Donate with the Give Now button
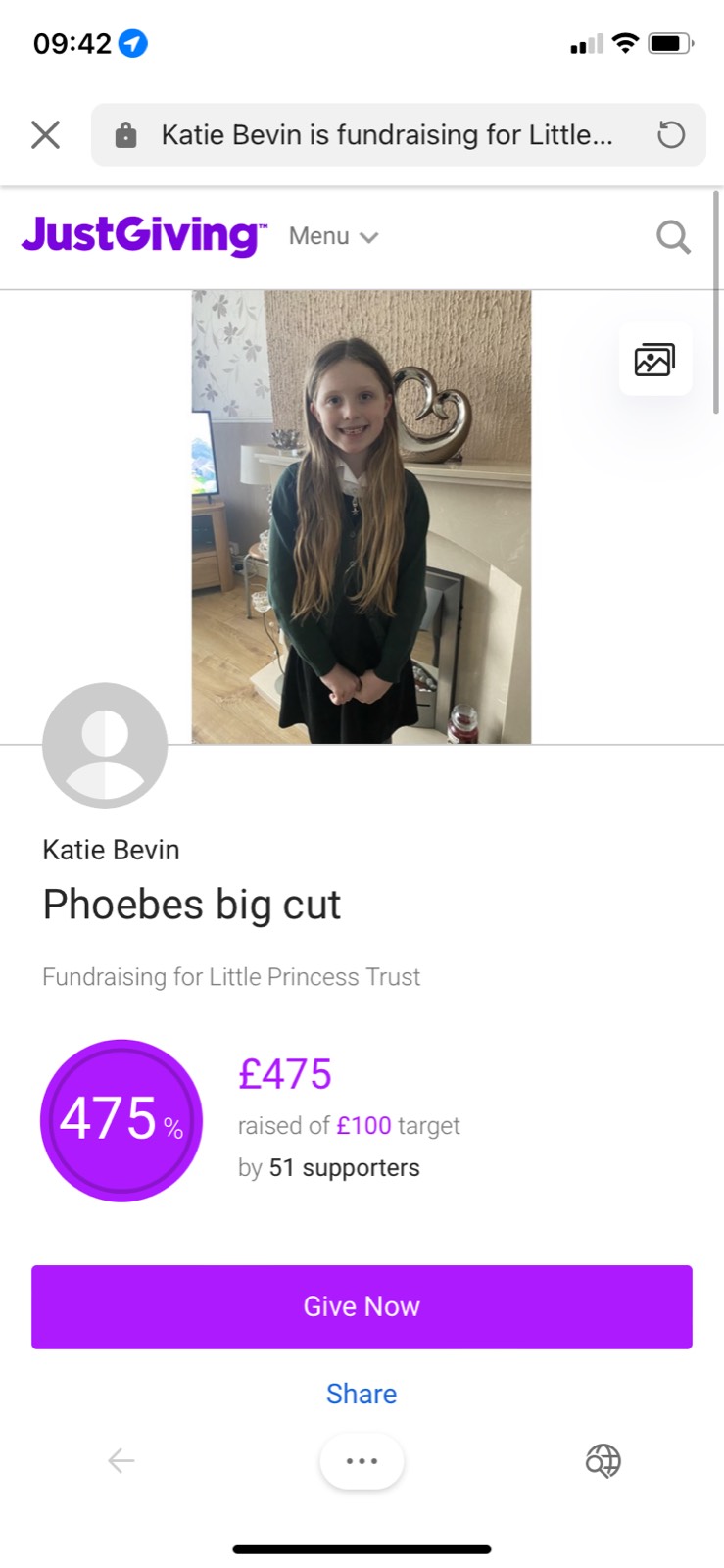Viewport: 724px width, 1568px height. click(x=362, y=1306)
